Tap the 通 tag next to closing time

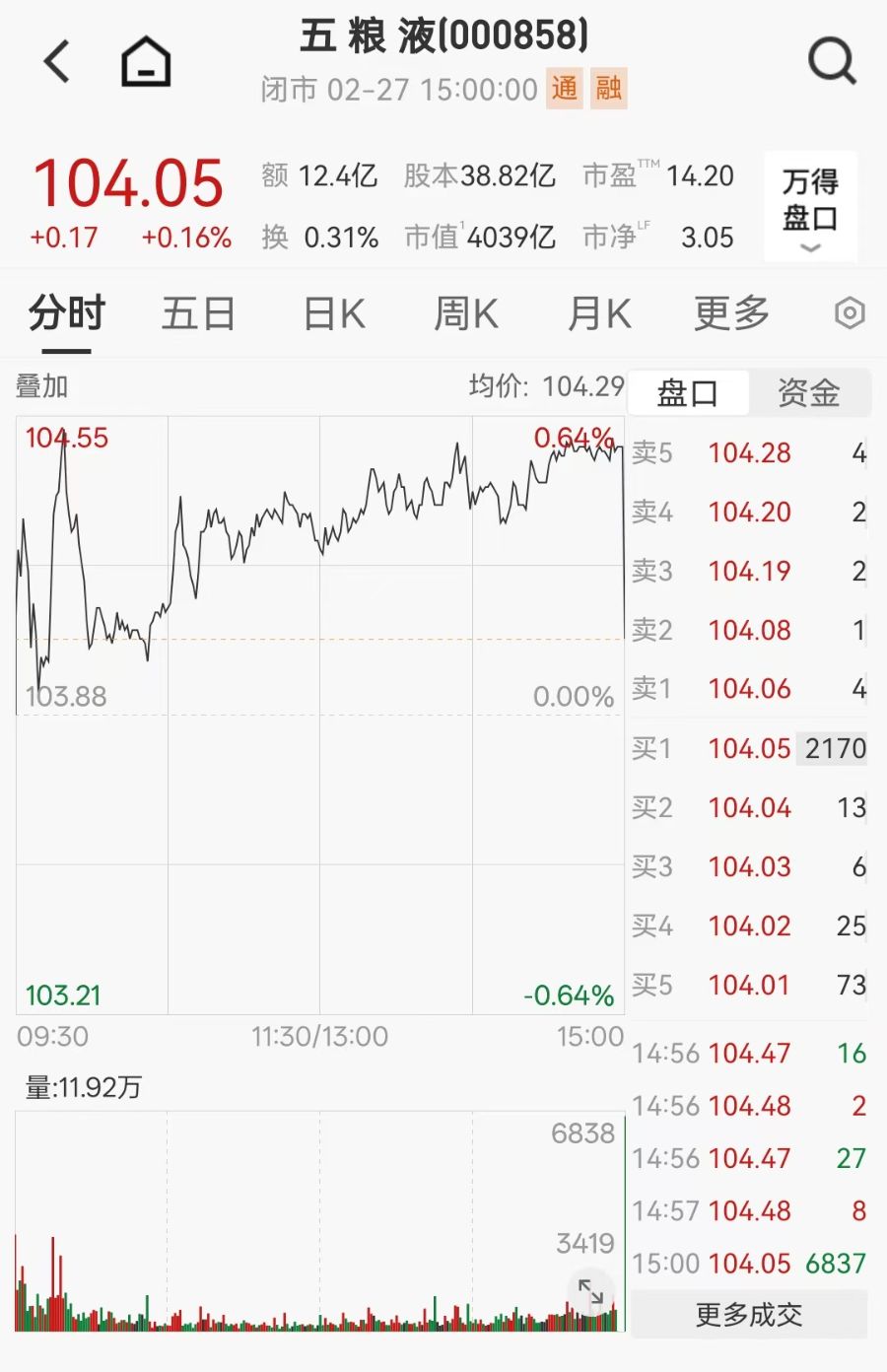coord(565,89)
